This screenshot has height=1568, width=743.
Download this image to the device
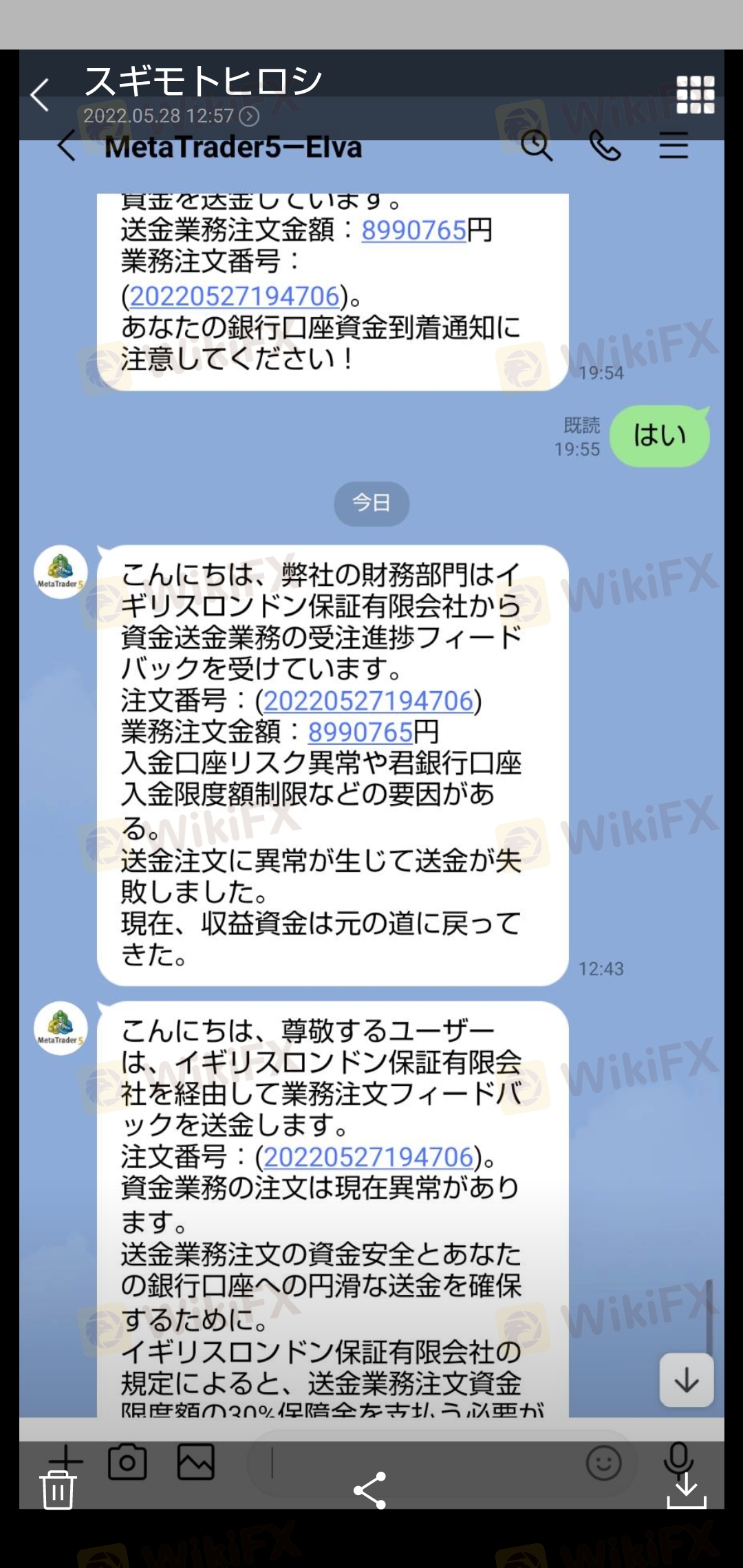click(x=686, y=1490)
